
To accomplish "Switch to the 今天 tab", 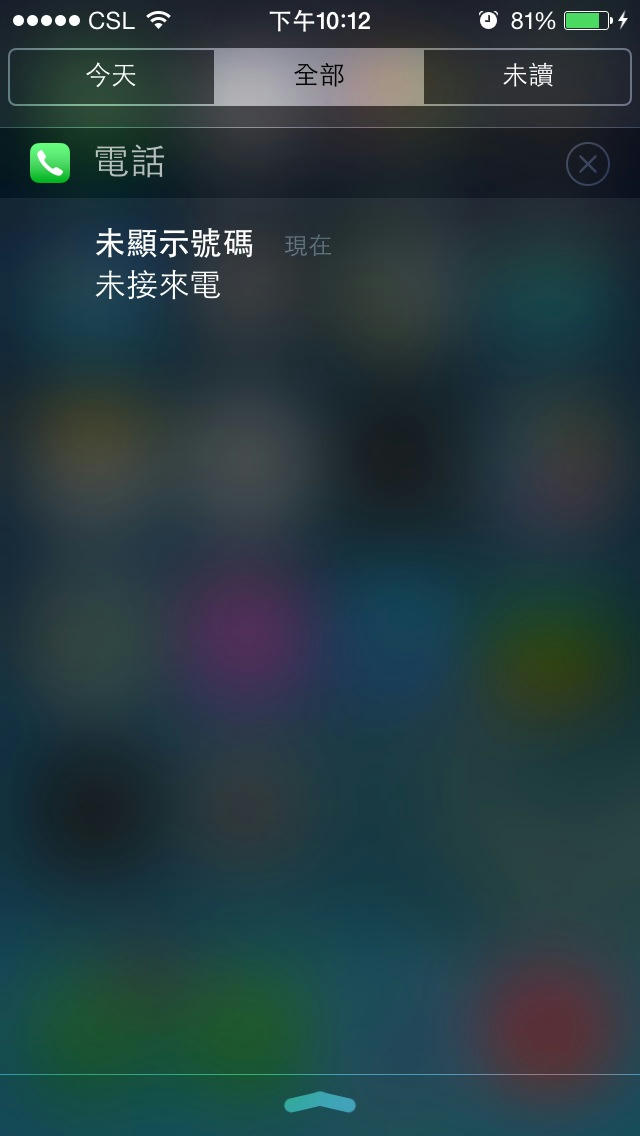I will pos(112,76).
